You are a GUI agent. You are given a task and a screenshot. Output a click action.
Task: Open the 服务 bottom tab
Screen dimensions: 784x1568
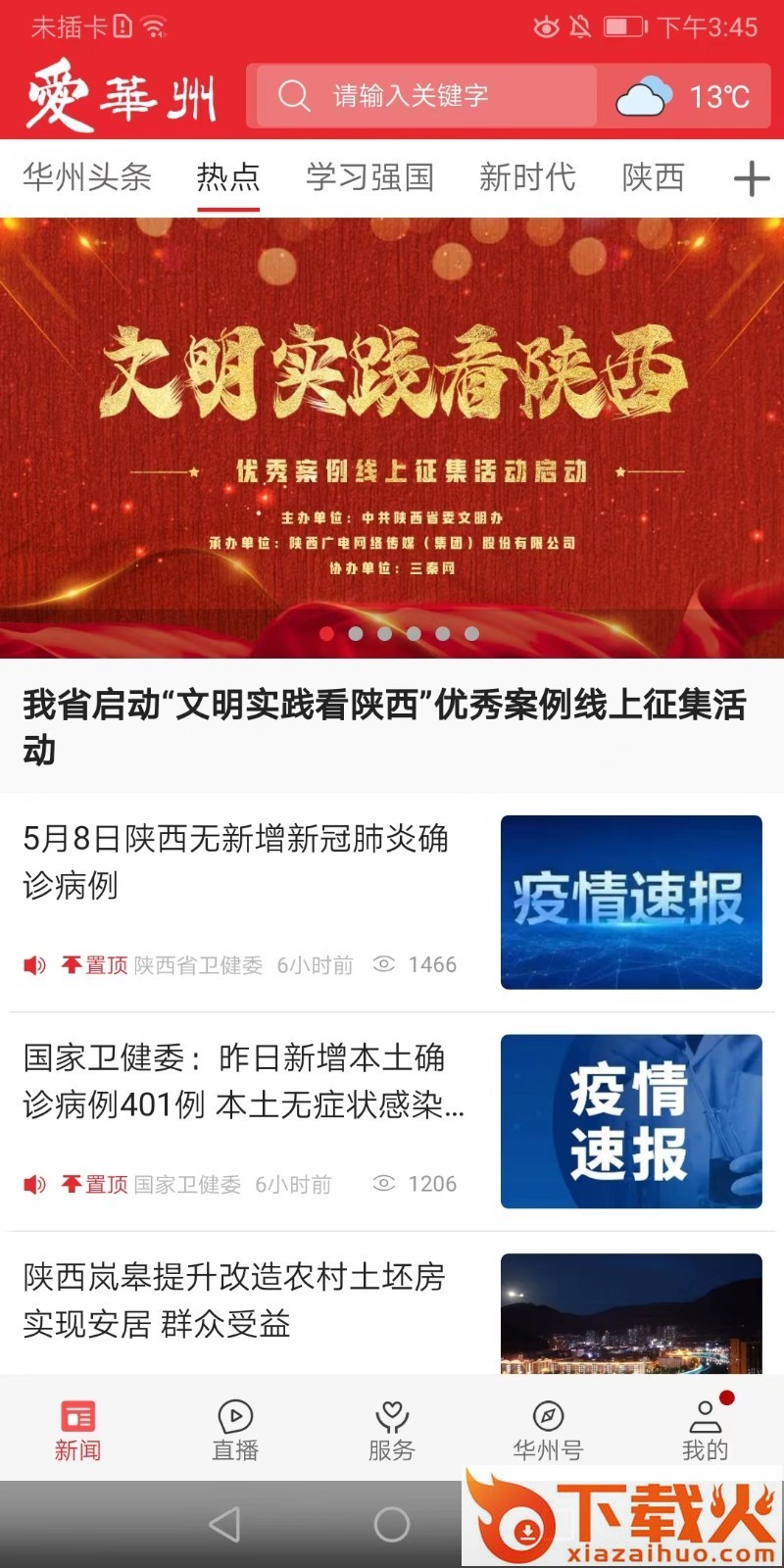(x=392, y=1430)
